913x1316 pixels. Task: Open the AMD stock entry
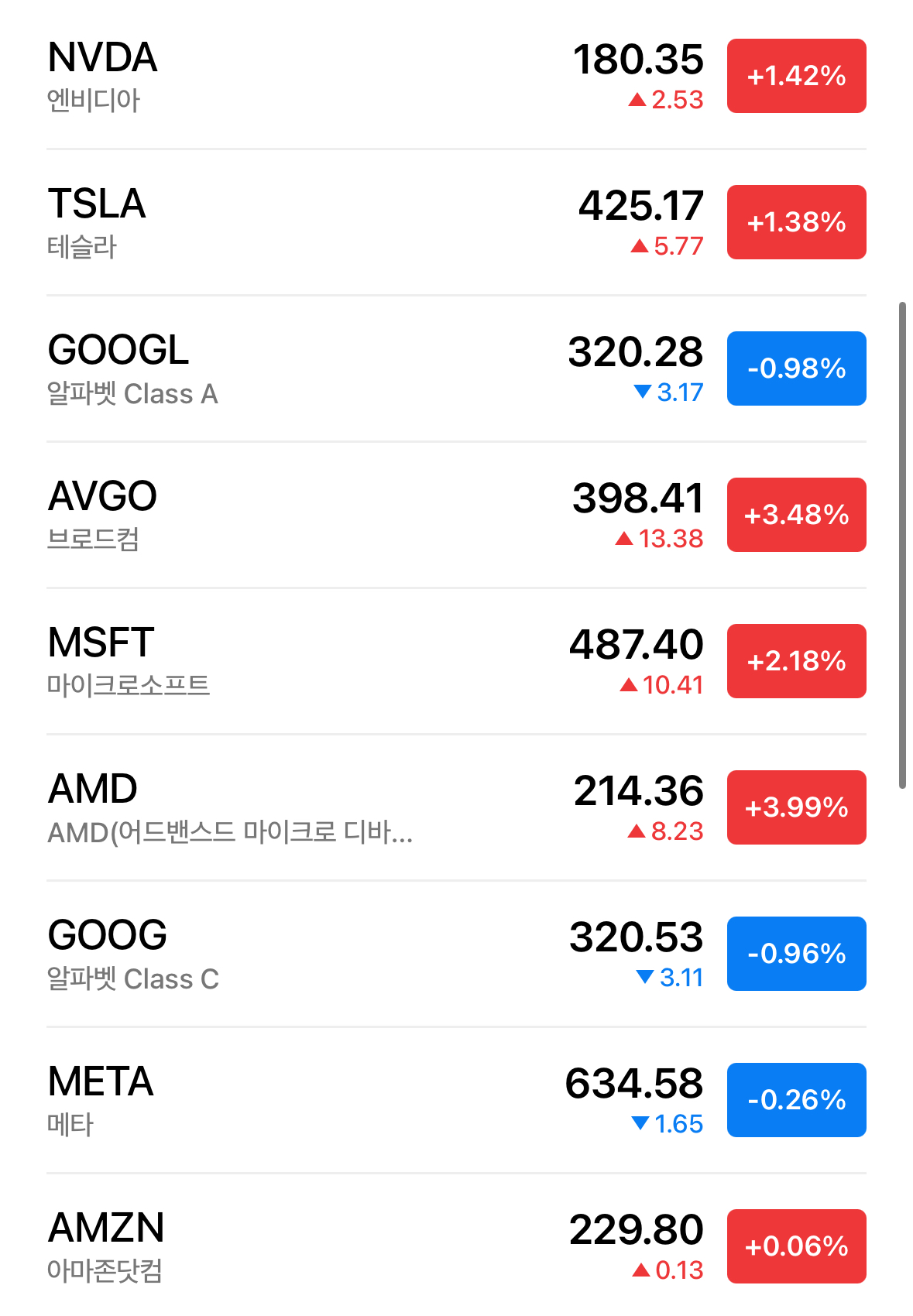click(310, 807)
